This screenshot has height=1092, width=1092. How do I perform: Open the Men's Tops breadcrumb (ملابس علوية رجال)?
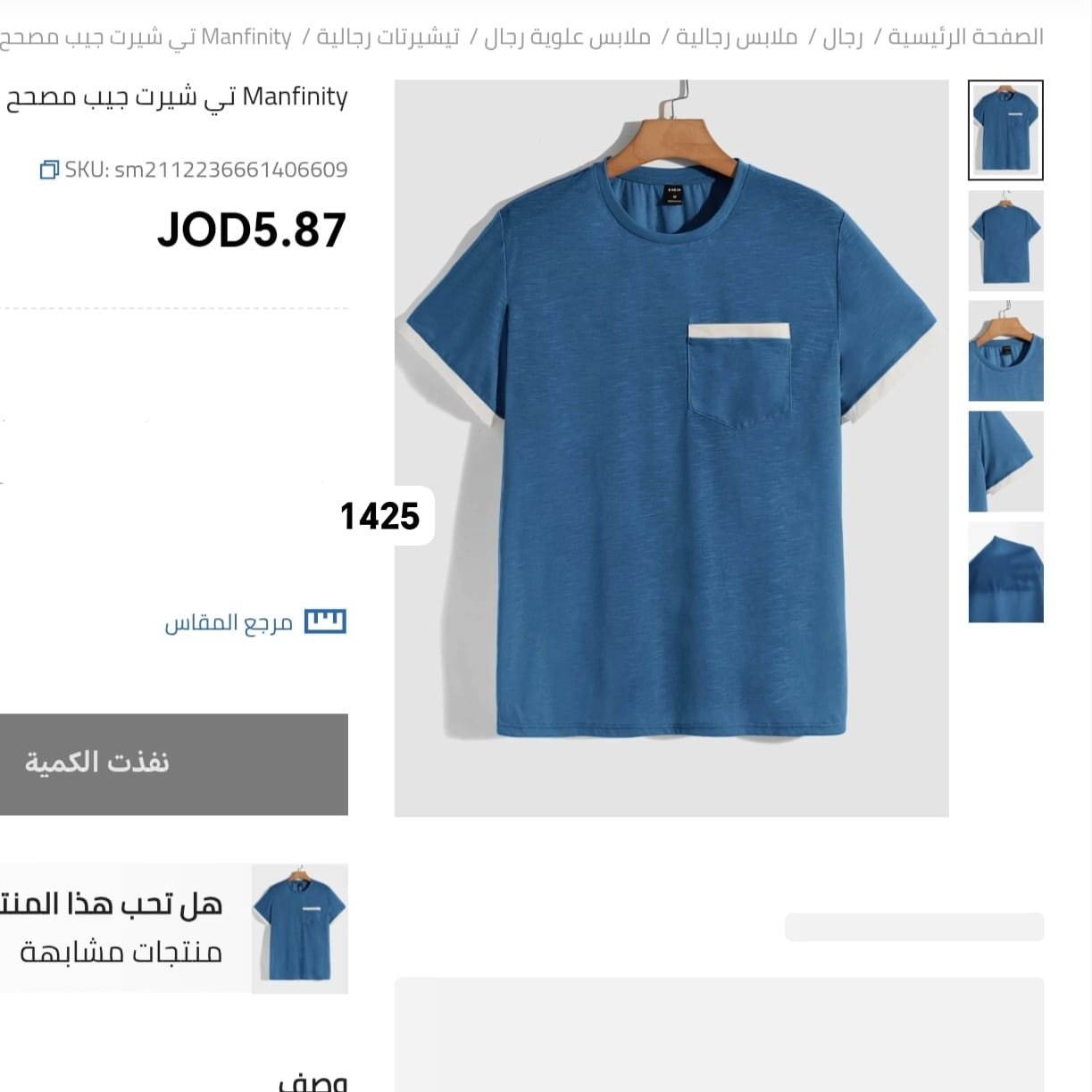click(x=567, y=38)
